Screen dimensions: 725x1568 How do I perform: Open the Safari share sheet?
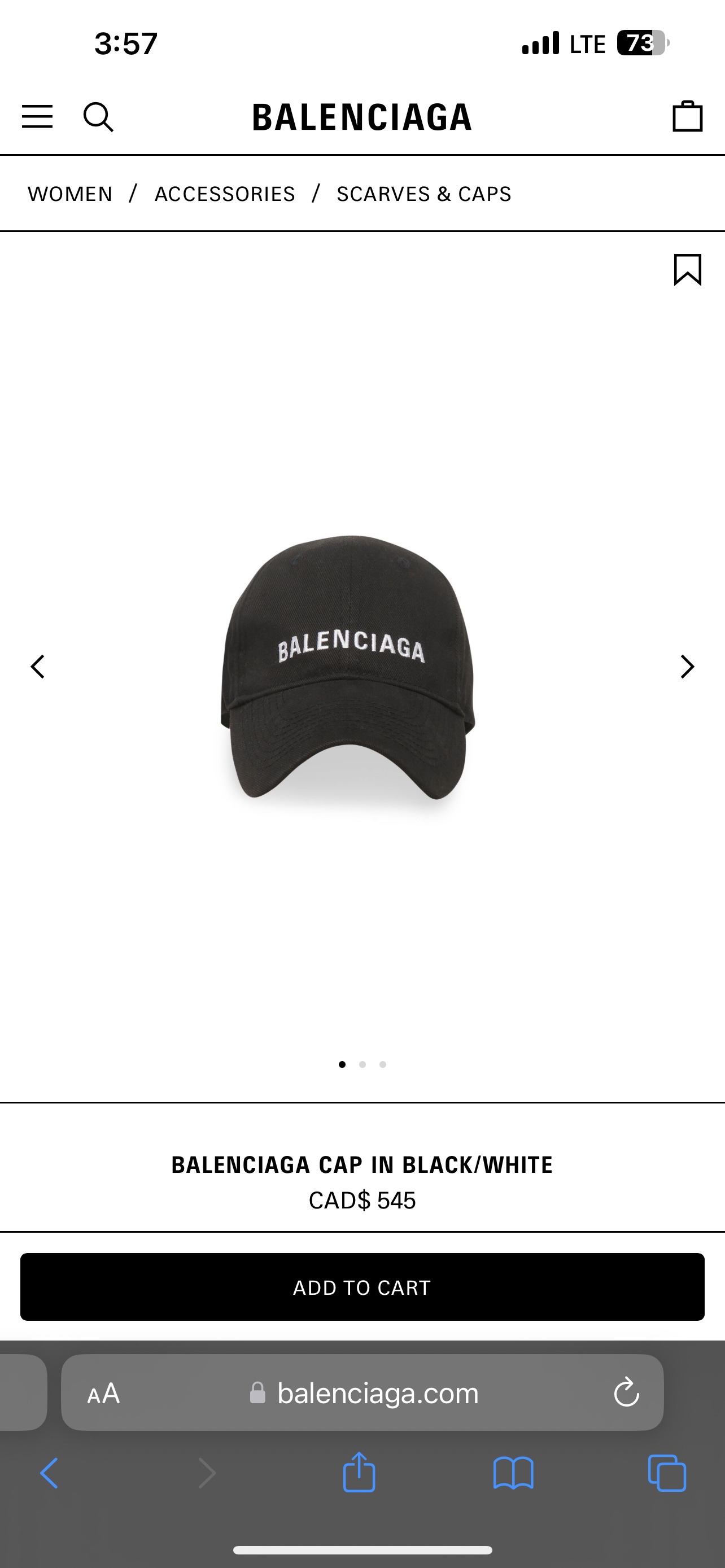359,1473
